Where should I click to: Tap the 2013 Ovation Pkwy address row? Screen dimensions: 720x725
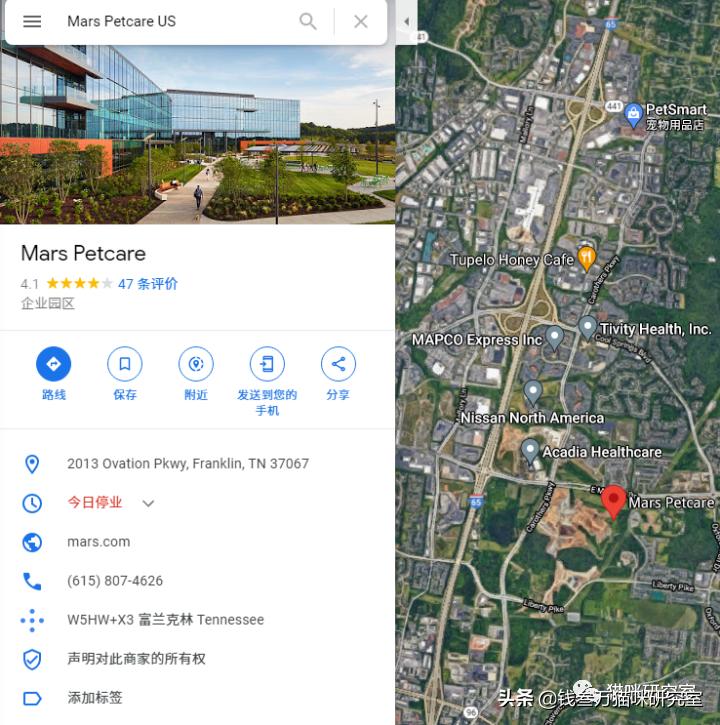click(x=188, y=464)
